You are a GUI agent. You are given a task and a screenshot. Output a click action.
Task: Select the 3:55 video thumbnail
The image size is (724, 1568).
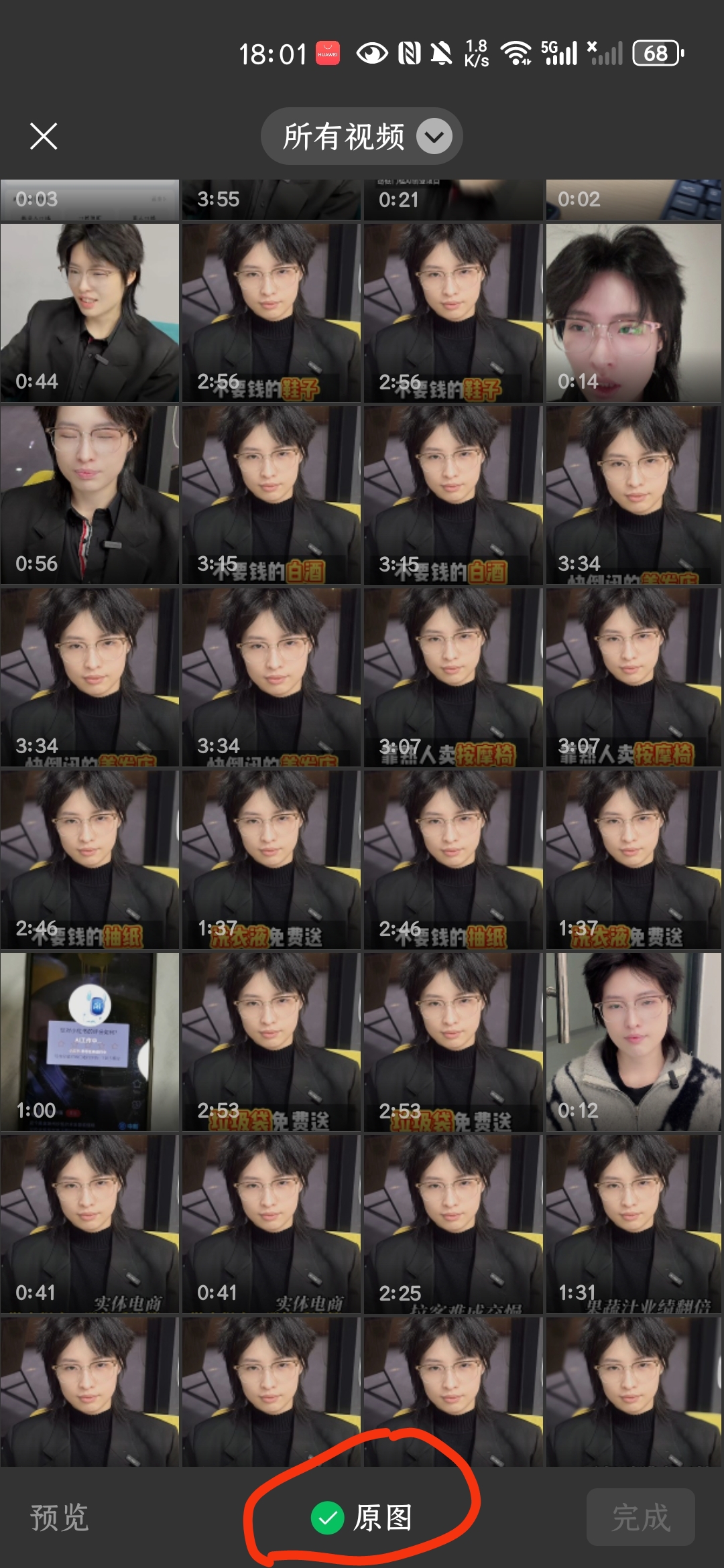271,200
